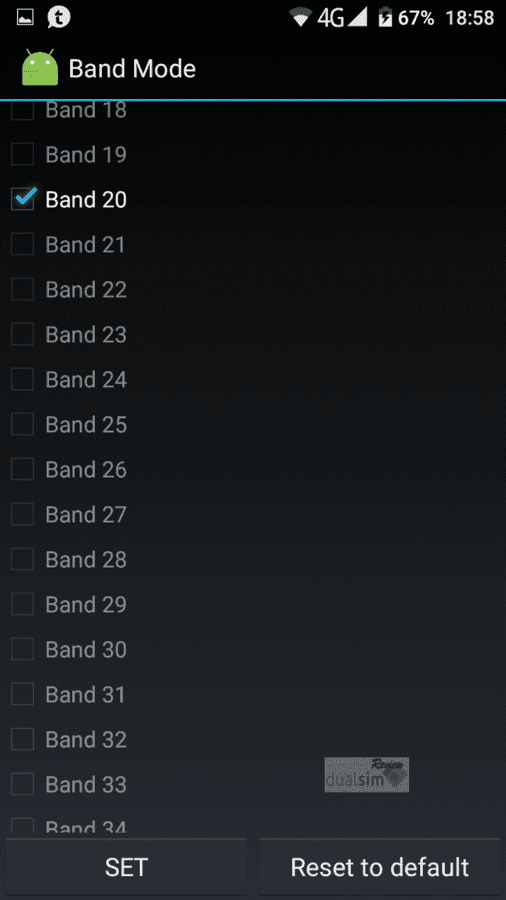Tick Band 28
Screen dimensions: 506x900
click(23, 559)
